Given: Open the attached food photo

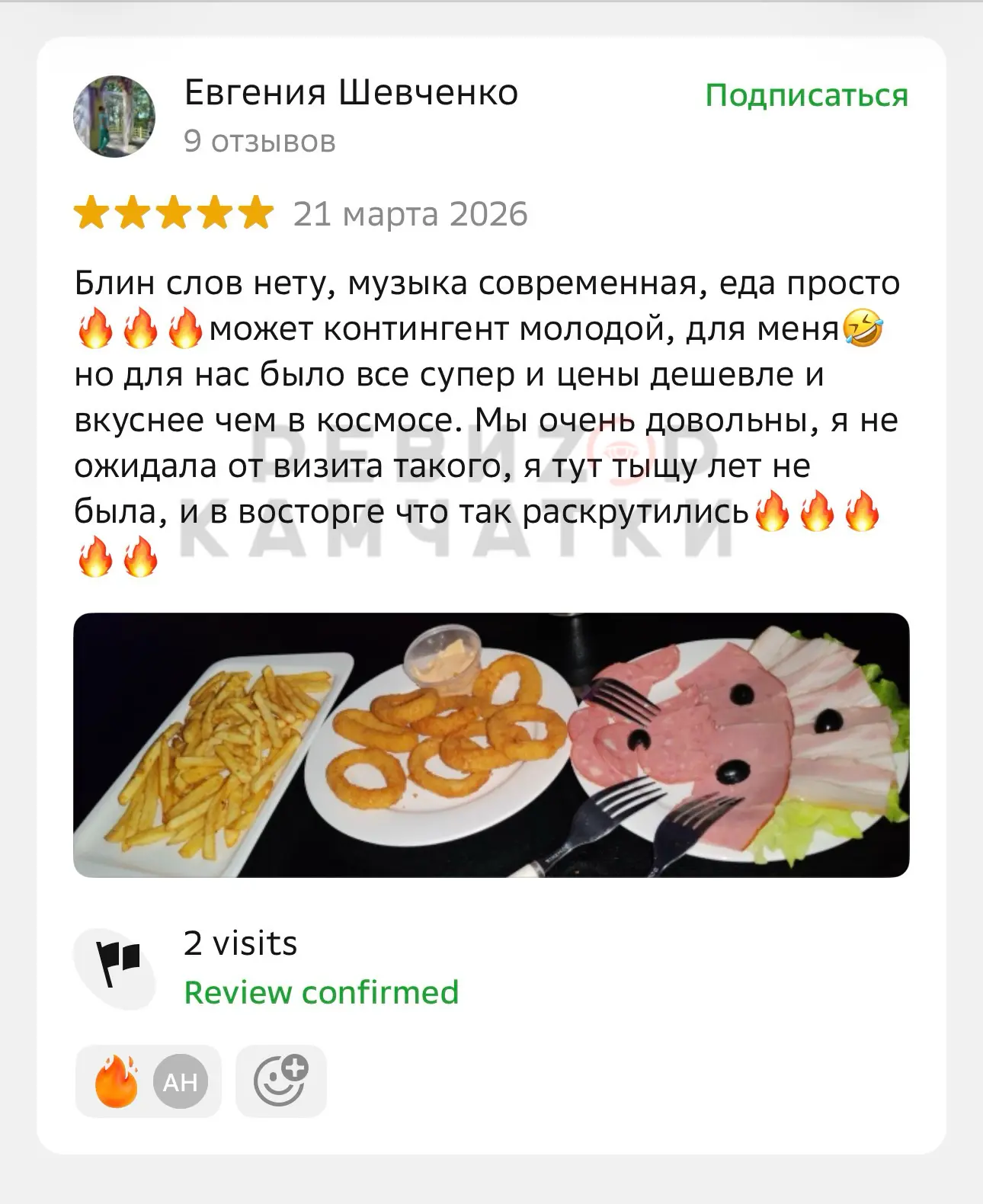Looking at the screenshot, I should point(491,744).
